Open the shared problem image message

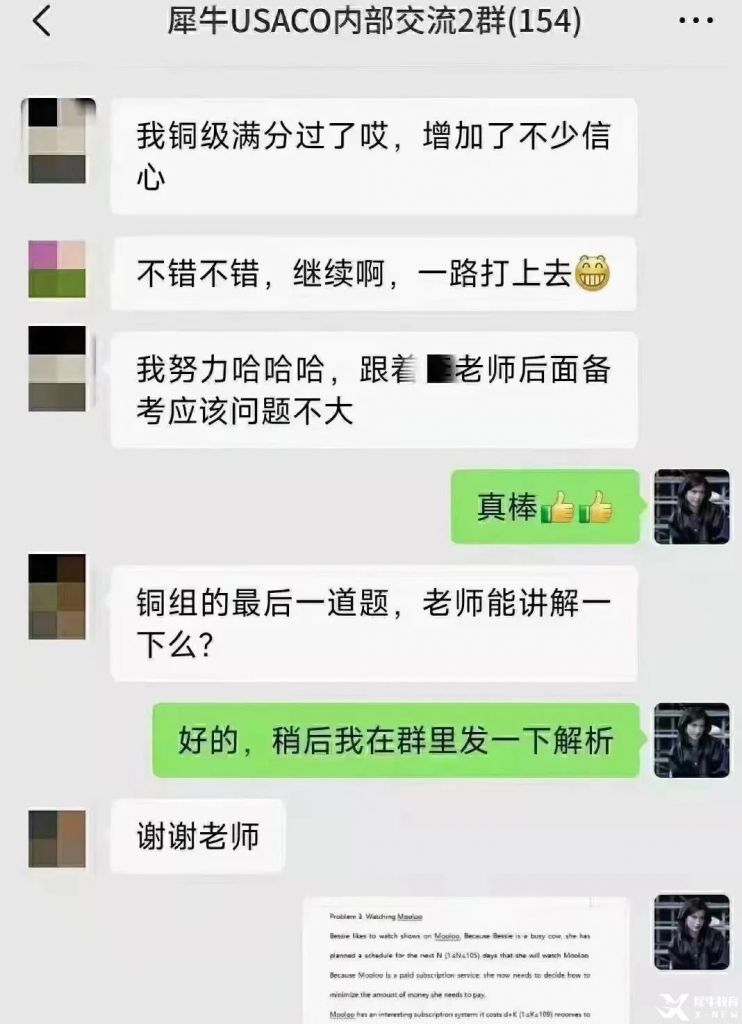point(466,958)
